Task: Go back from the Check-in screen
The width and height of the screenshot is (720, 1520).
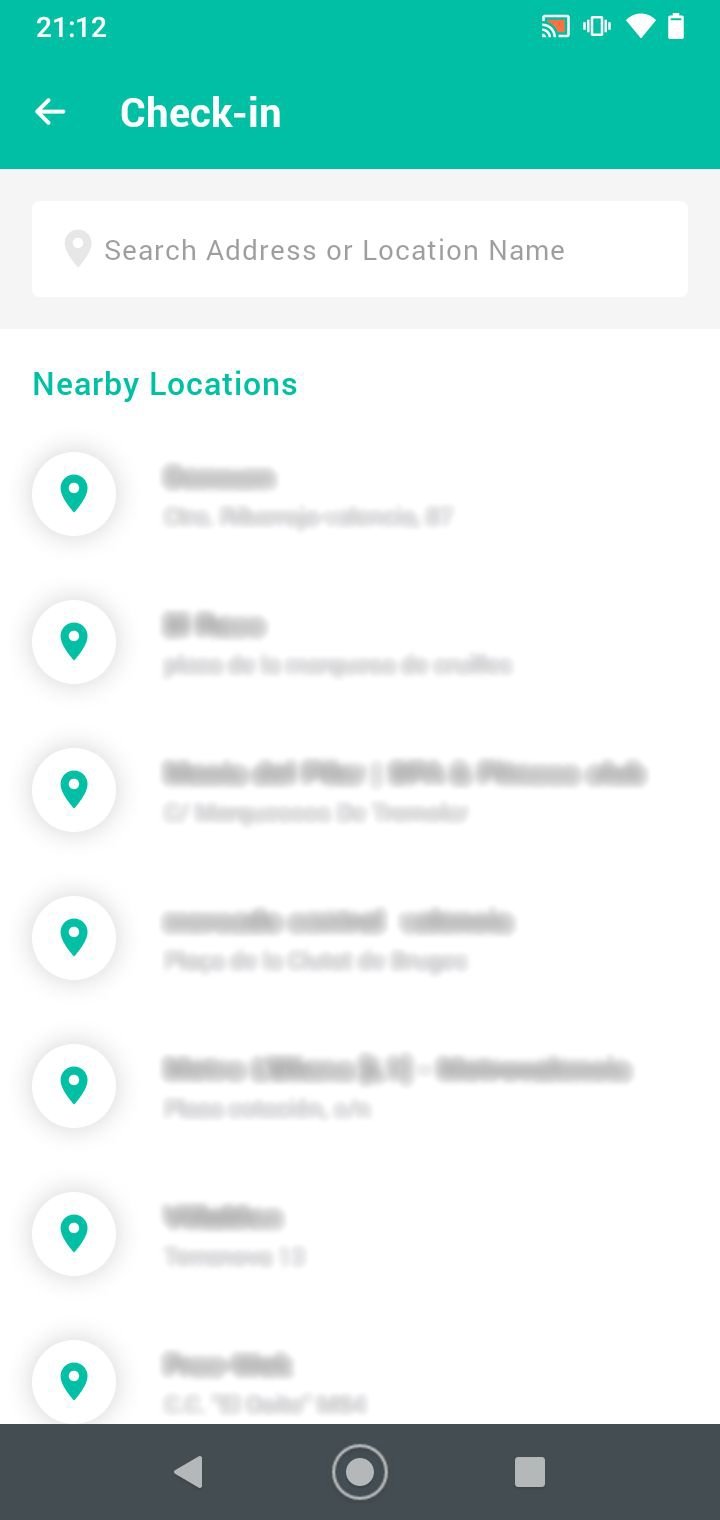Action: tap(50, 112)
